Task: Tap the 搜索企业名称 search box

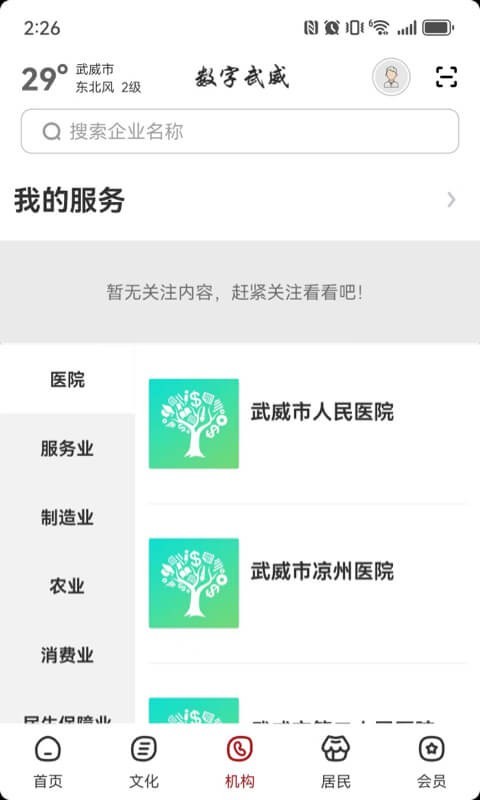Action: (240, 131)
